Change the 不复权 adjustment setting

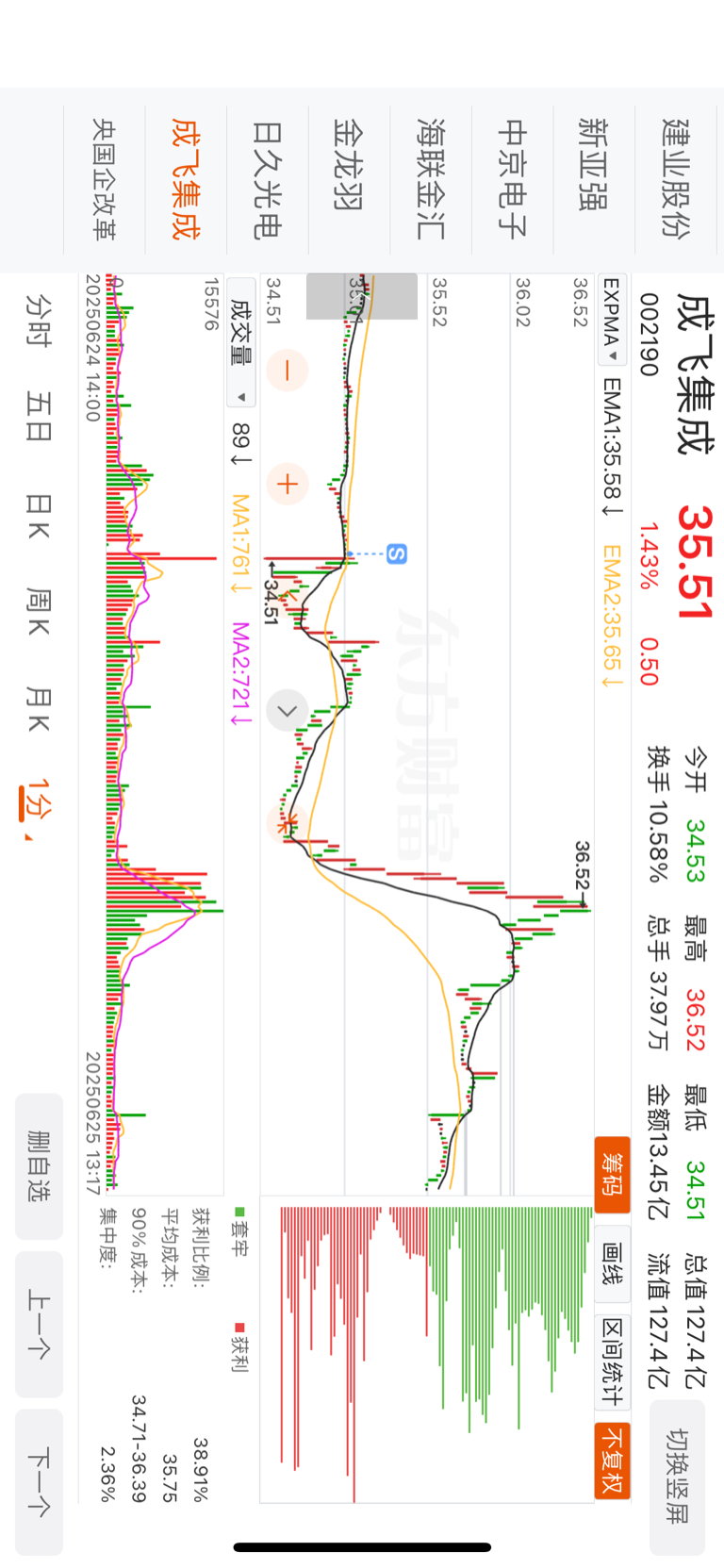pyautogui.click(x=613, y=1460)
